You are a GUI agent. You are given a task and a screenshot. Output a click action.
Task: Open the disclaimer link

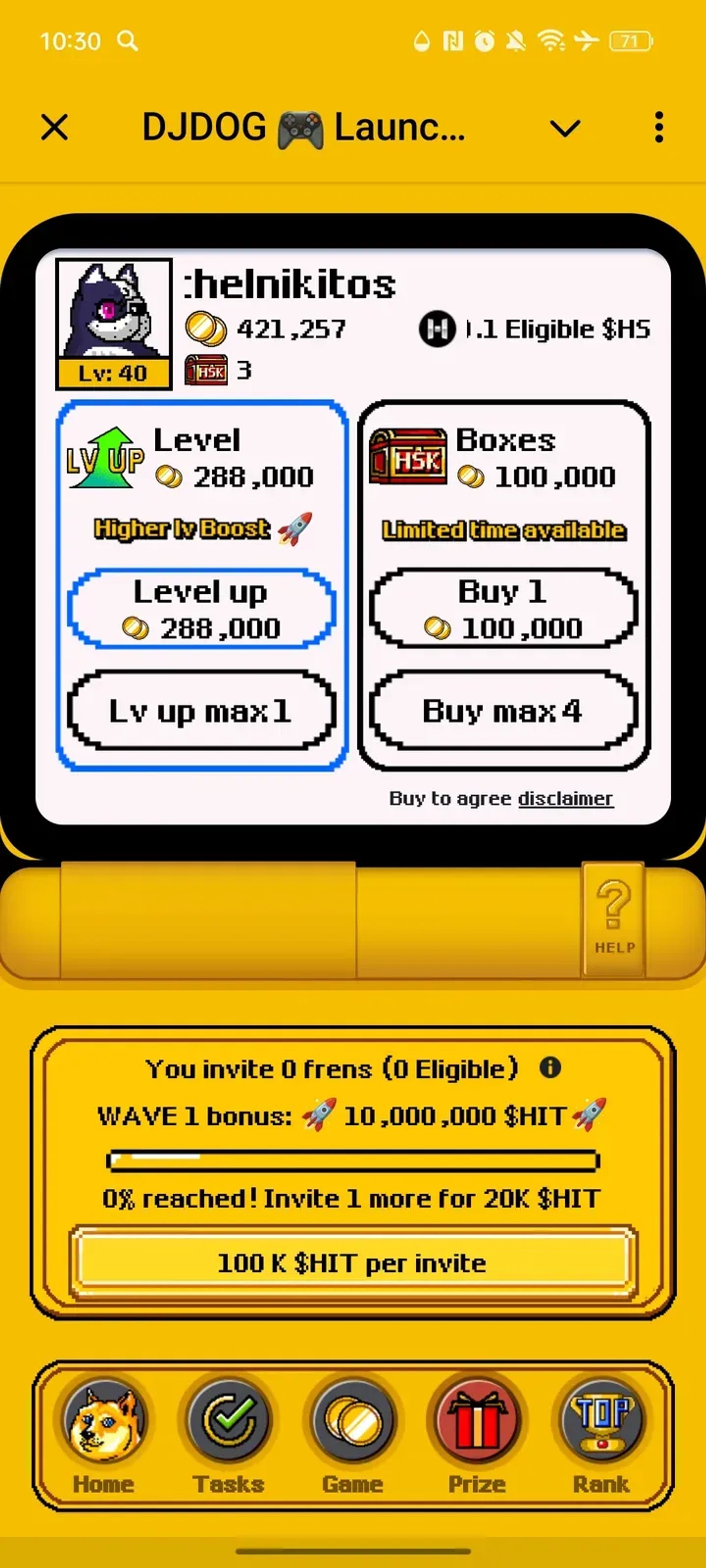coord(565,798)
